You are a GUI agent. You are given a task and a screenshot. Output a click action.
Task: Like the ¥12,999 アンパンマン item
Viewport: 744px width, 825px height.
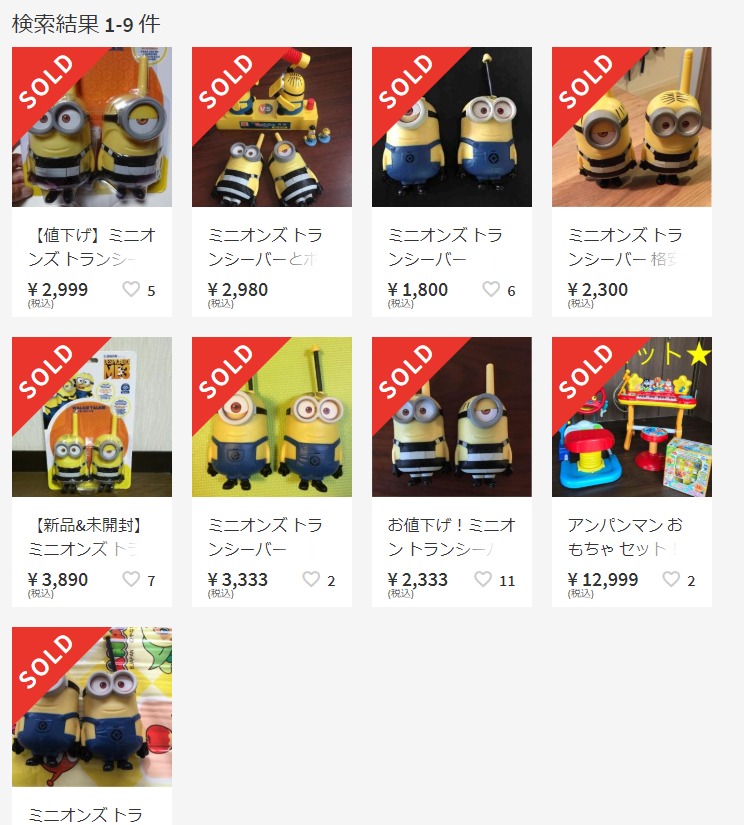point(671,580)
